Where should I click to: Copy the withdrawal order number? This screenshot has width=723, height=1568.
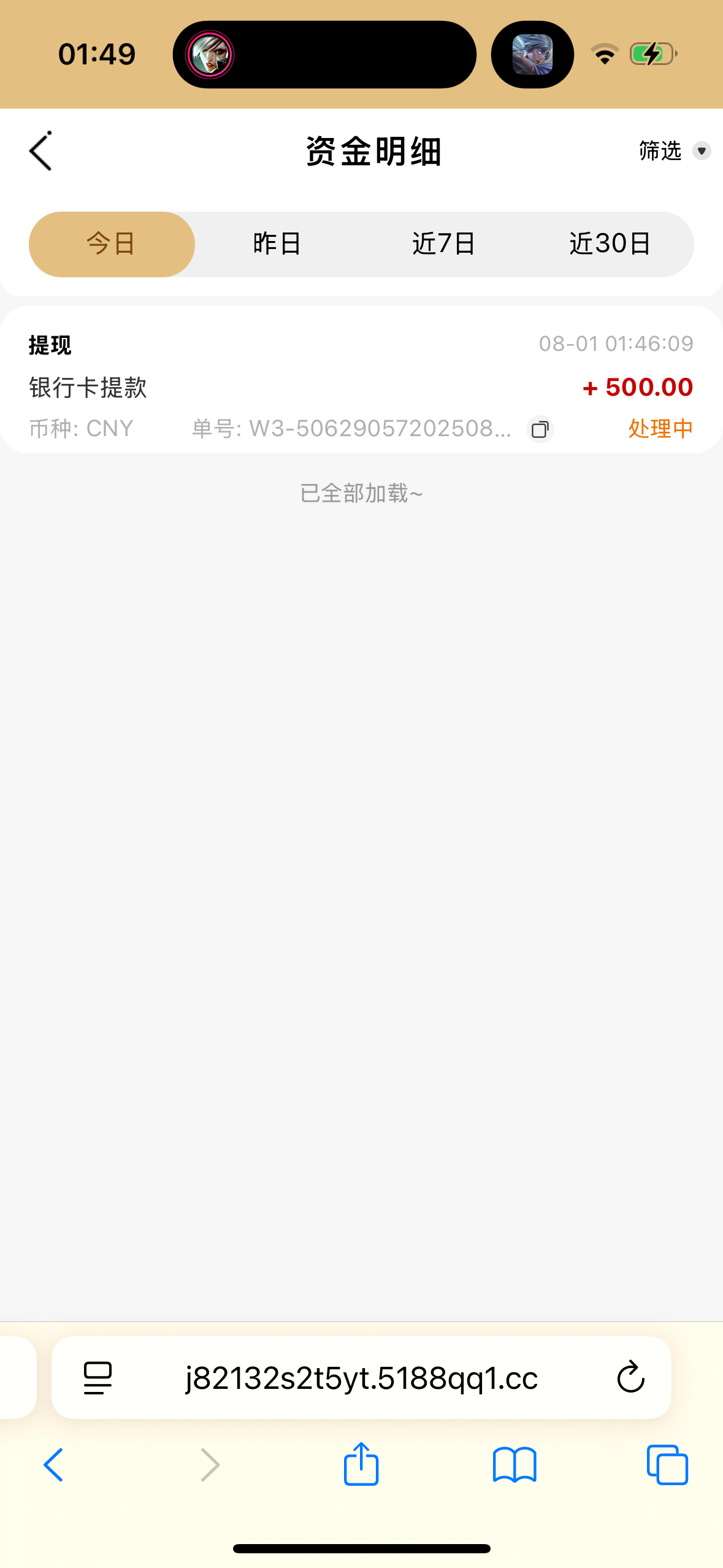[540, 429]
